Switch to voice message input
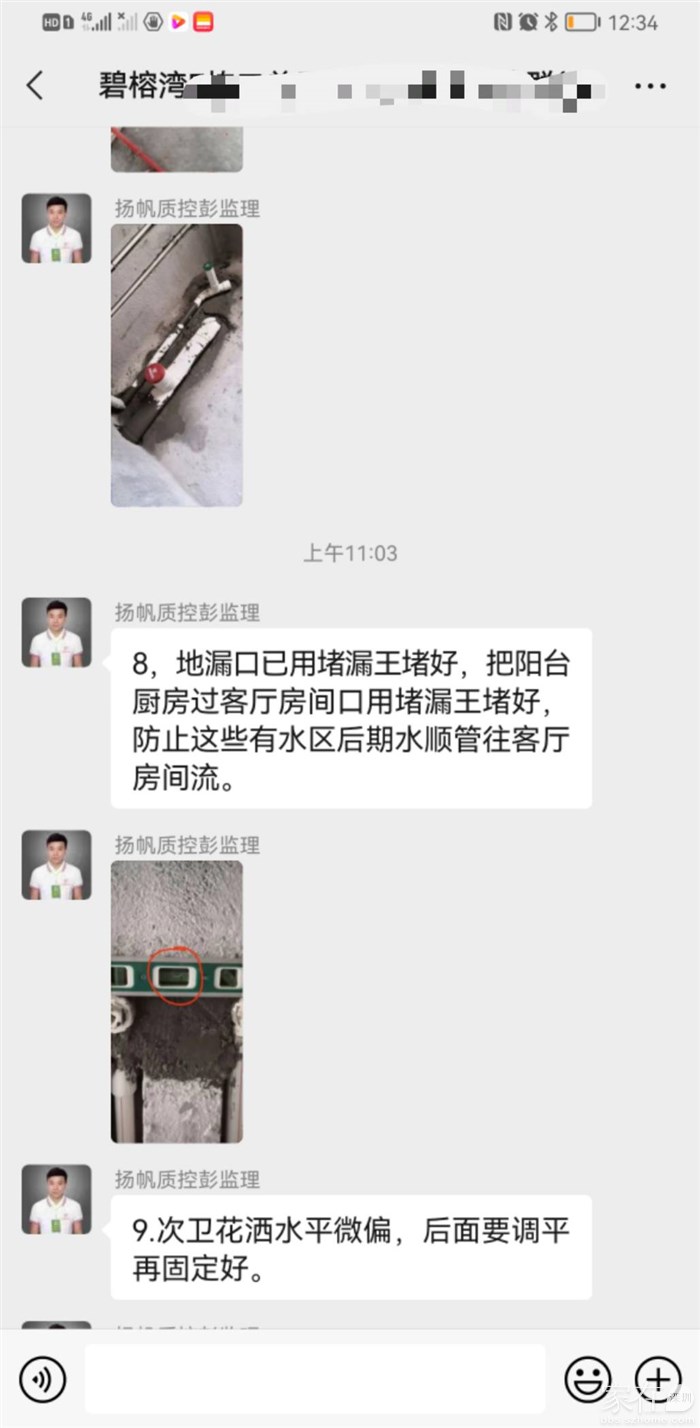The width and height of the screenshot is (700, 1428). (42, 1380)
